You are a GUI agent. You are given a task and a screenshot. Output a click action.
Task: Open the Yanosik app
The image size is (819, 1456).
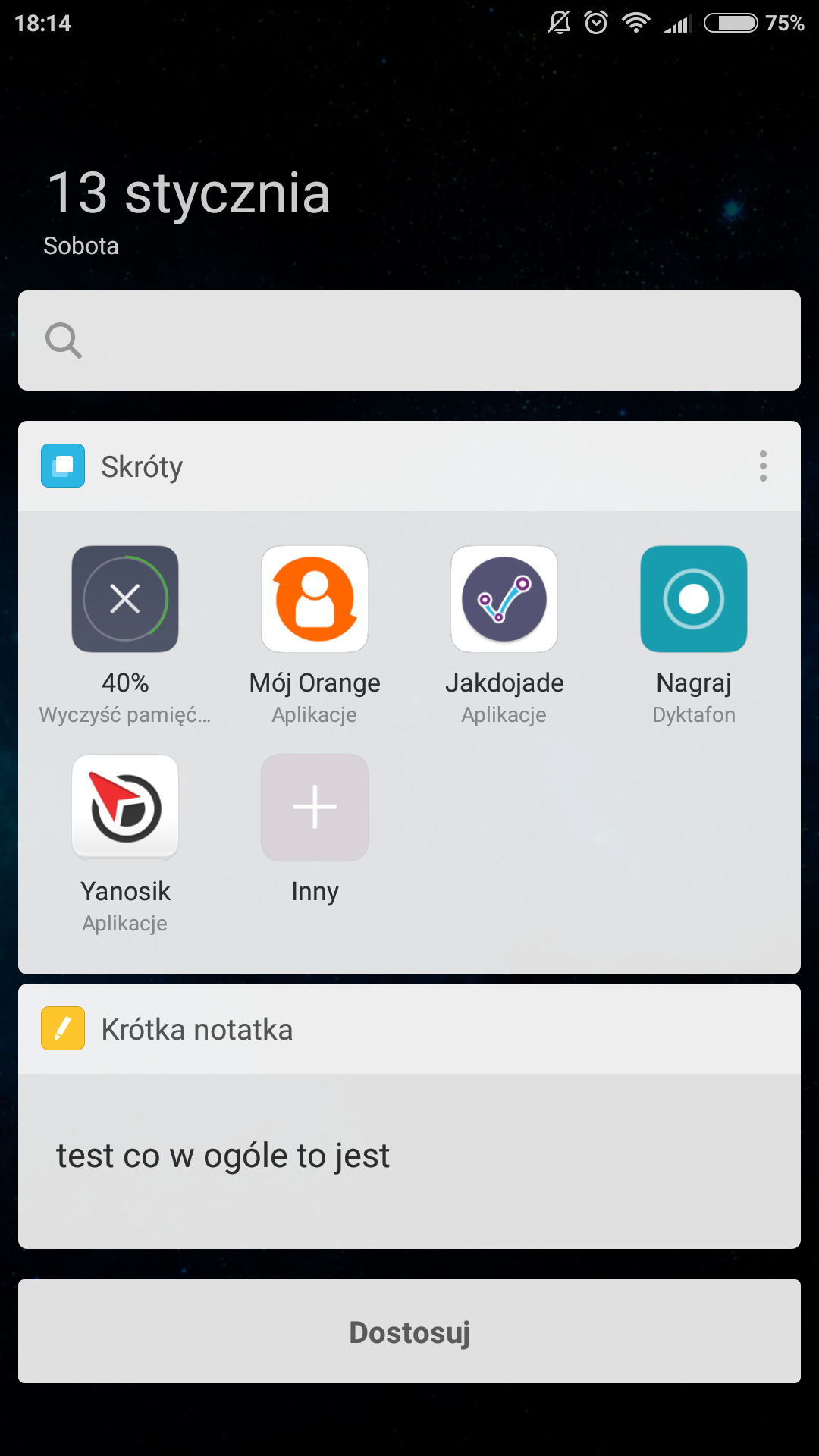point(125,808)
